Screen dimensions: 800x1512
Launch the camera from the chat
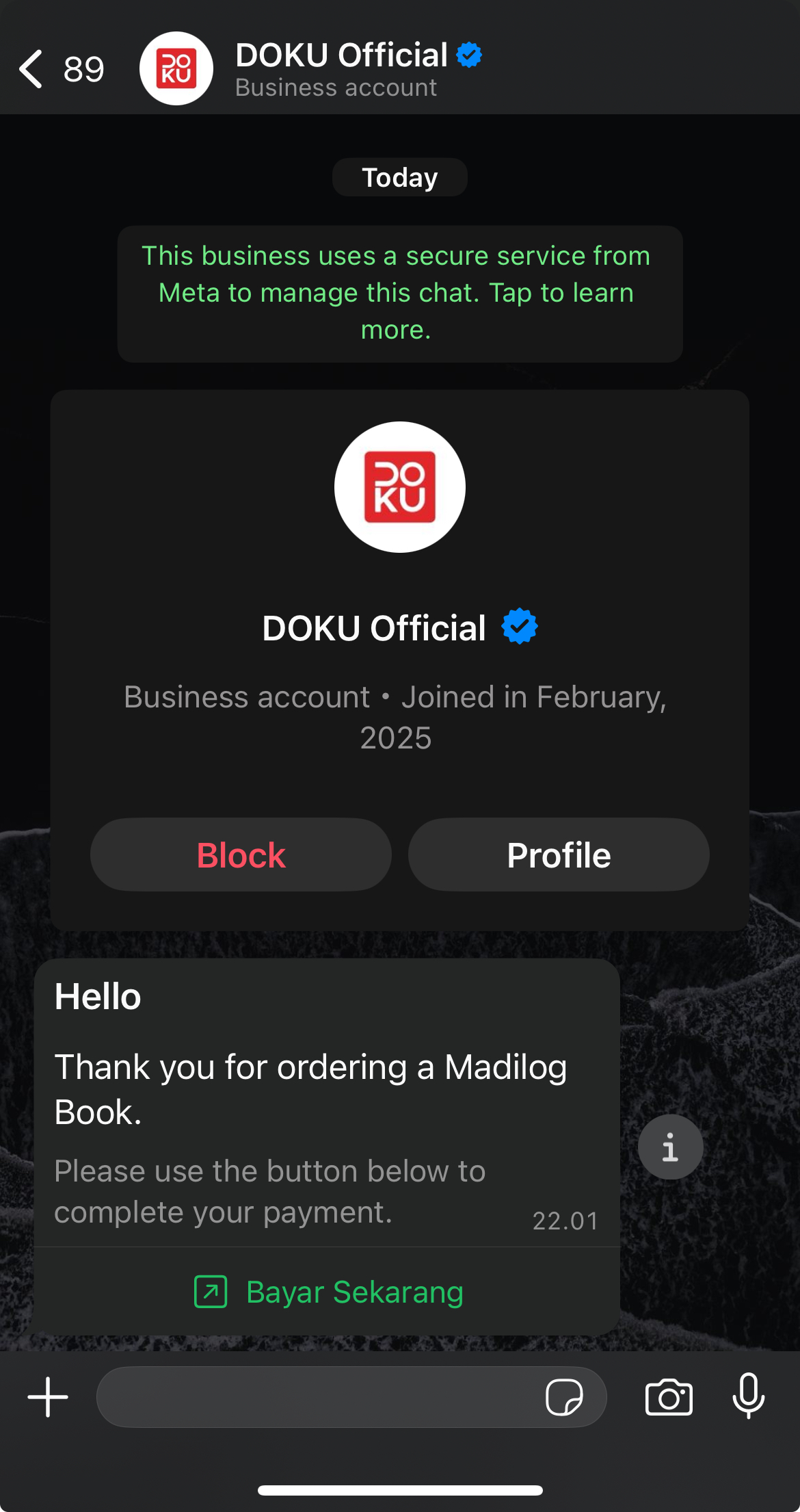(x=669, y=1396)
